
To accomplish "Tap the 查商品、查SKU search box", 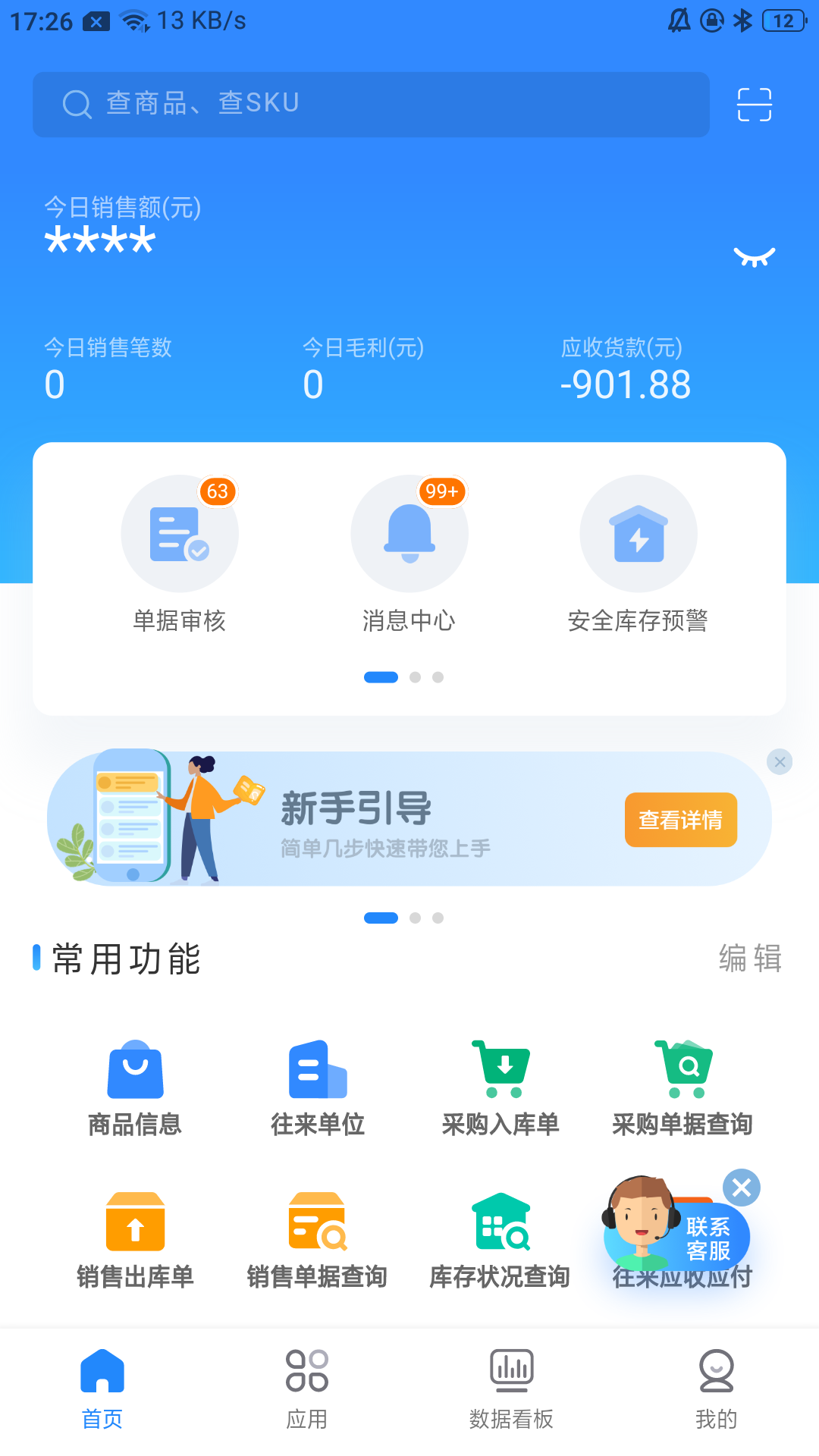I will pyautogui.click(x=371, y=105).
